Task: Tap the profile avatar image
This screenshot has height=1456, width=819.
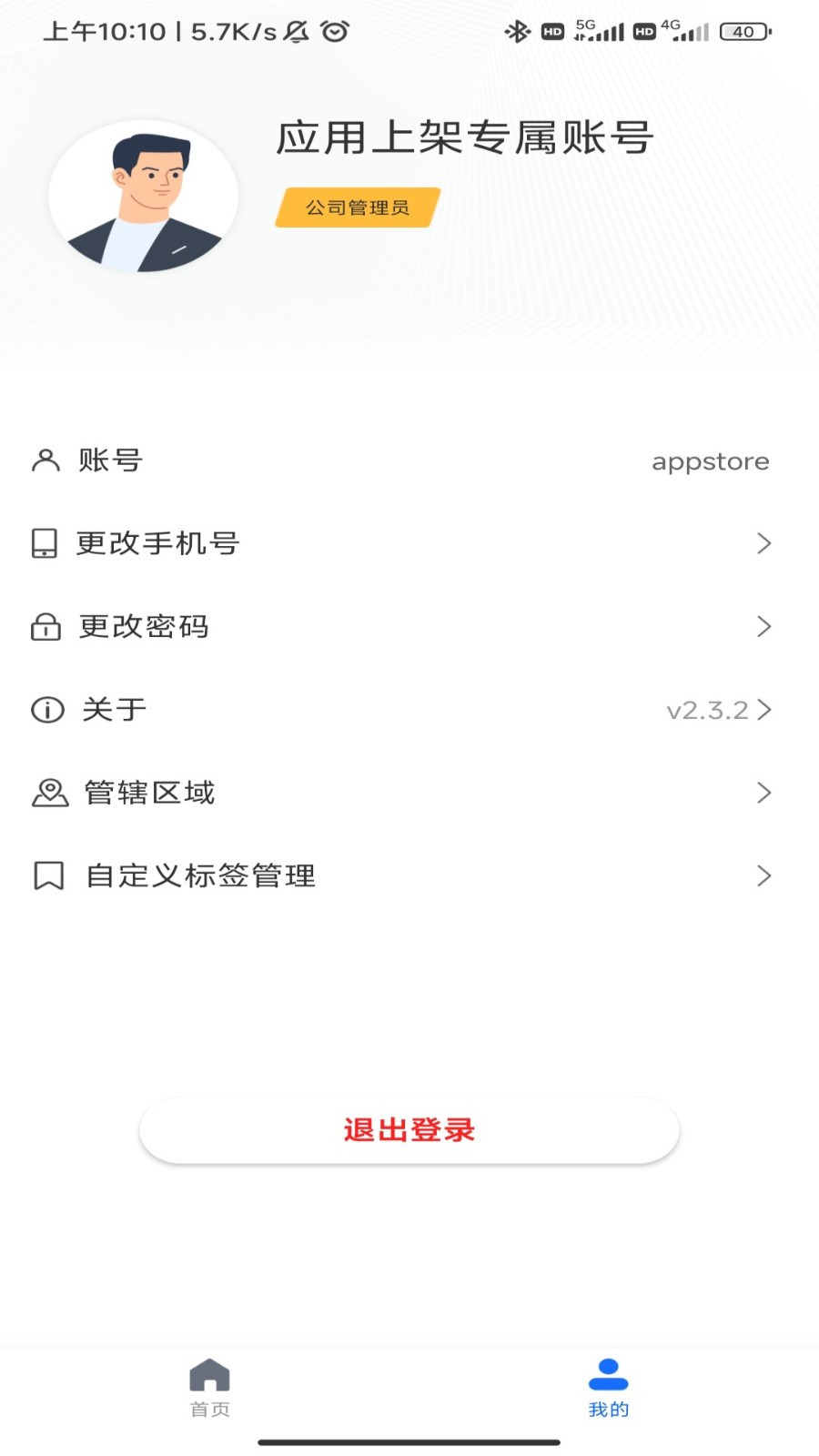Action: click(x=143, y=195)
